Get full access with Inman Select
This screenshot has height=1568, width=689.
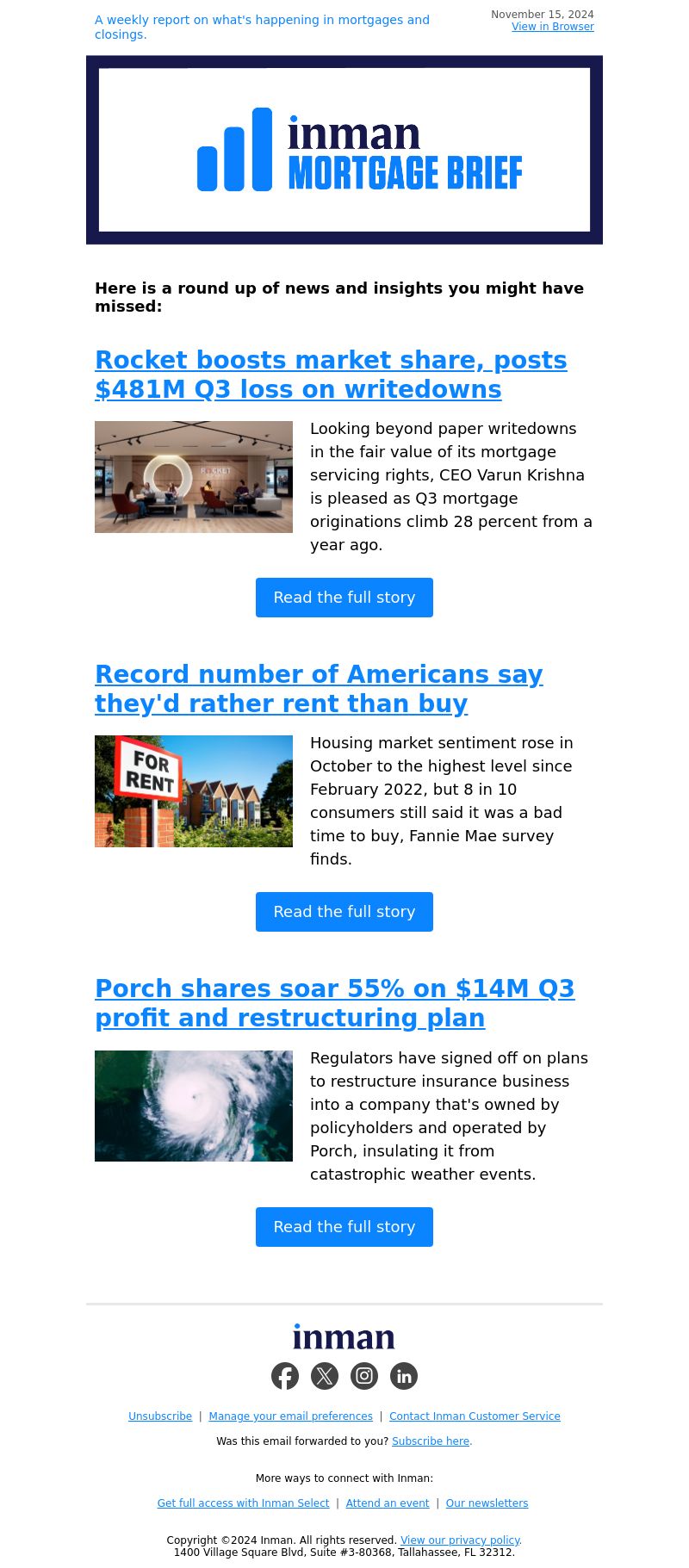click(x=243, y=1503)
